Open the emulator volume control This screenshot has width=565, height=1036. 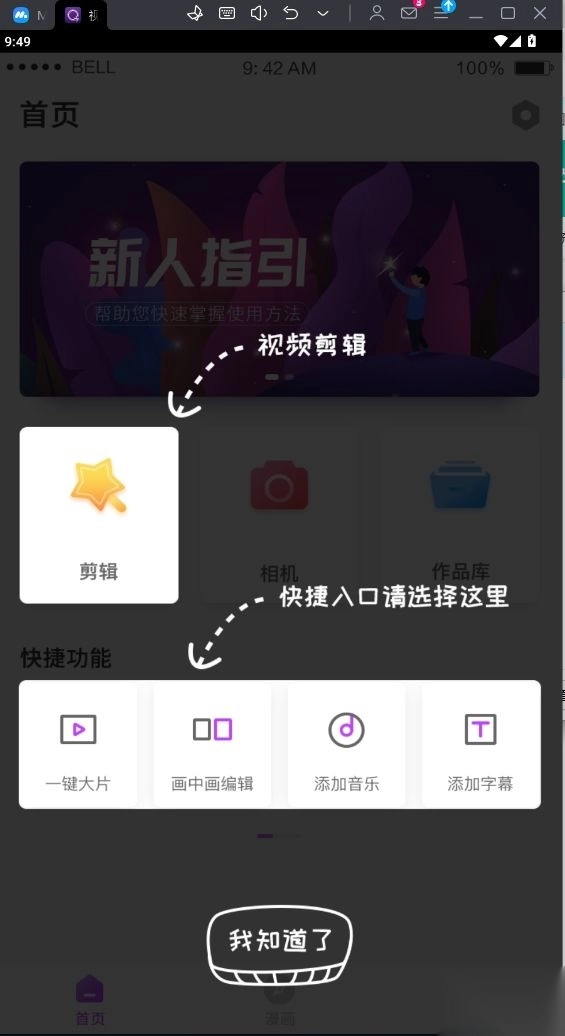pos(259,13)
